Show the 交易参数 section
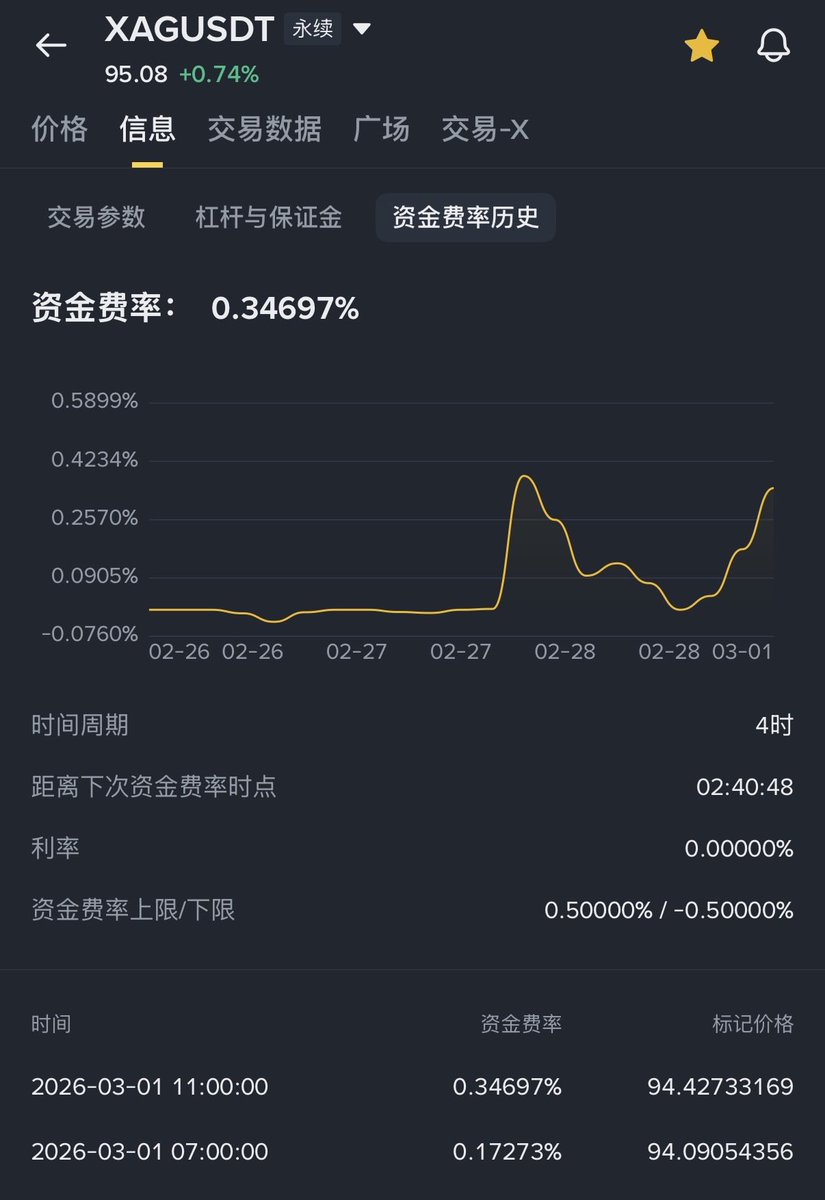 click(x=96, y=217)
